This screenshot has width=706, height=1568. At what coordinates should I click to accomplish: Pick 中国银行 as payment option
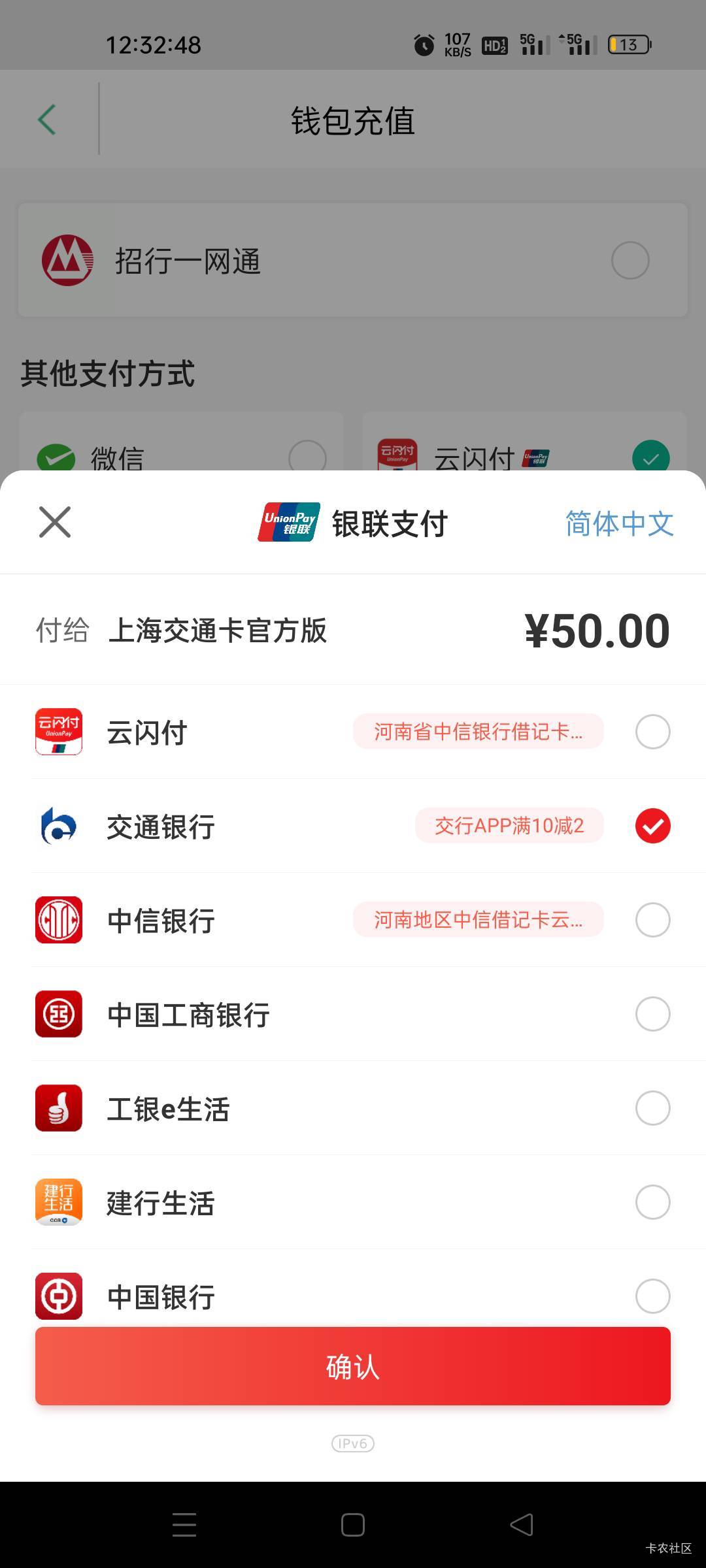353,1294
